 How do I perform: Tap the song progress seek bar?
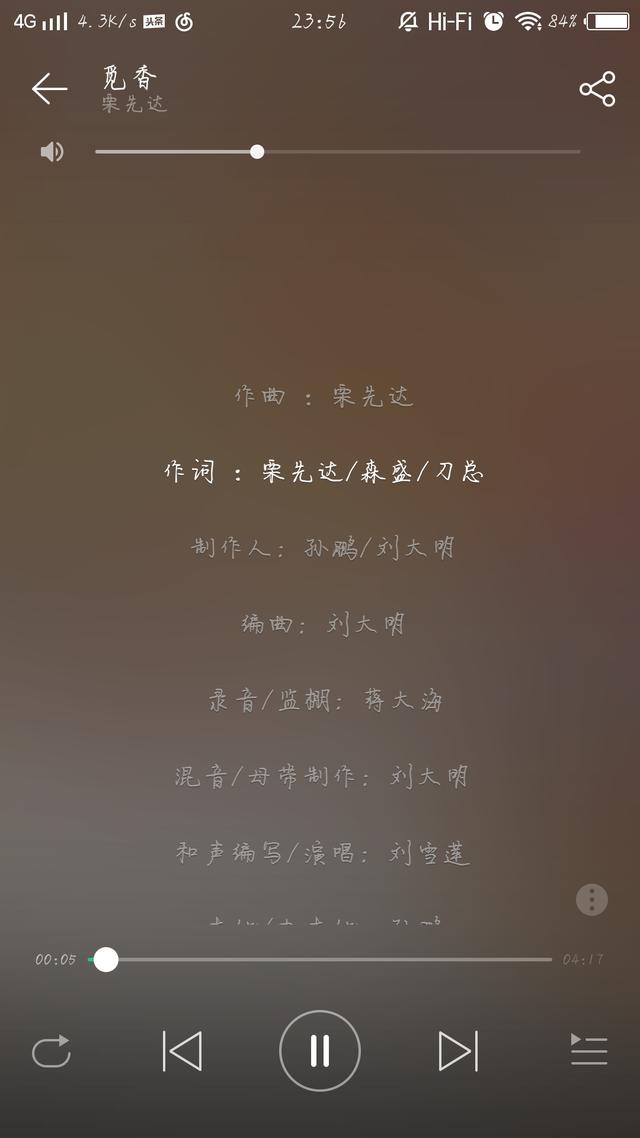330,960
